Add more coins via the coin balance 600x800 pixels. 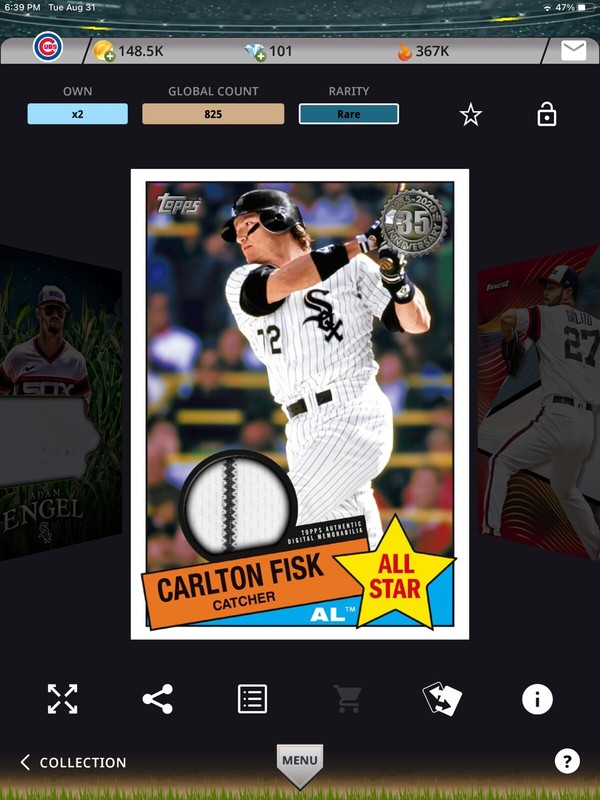tap(104, 51)
